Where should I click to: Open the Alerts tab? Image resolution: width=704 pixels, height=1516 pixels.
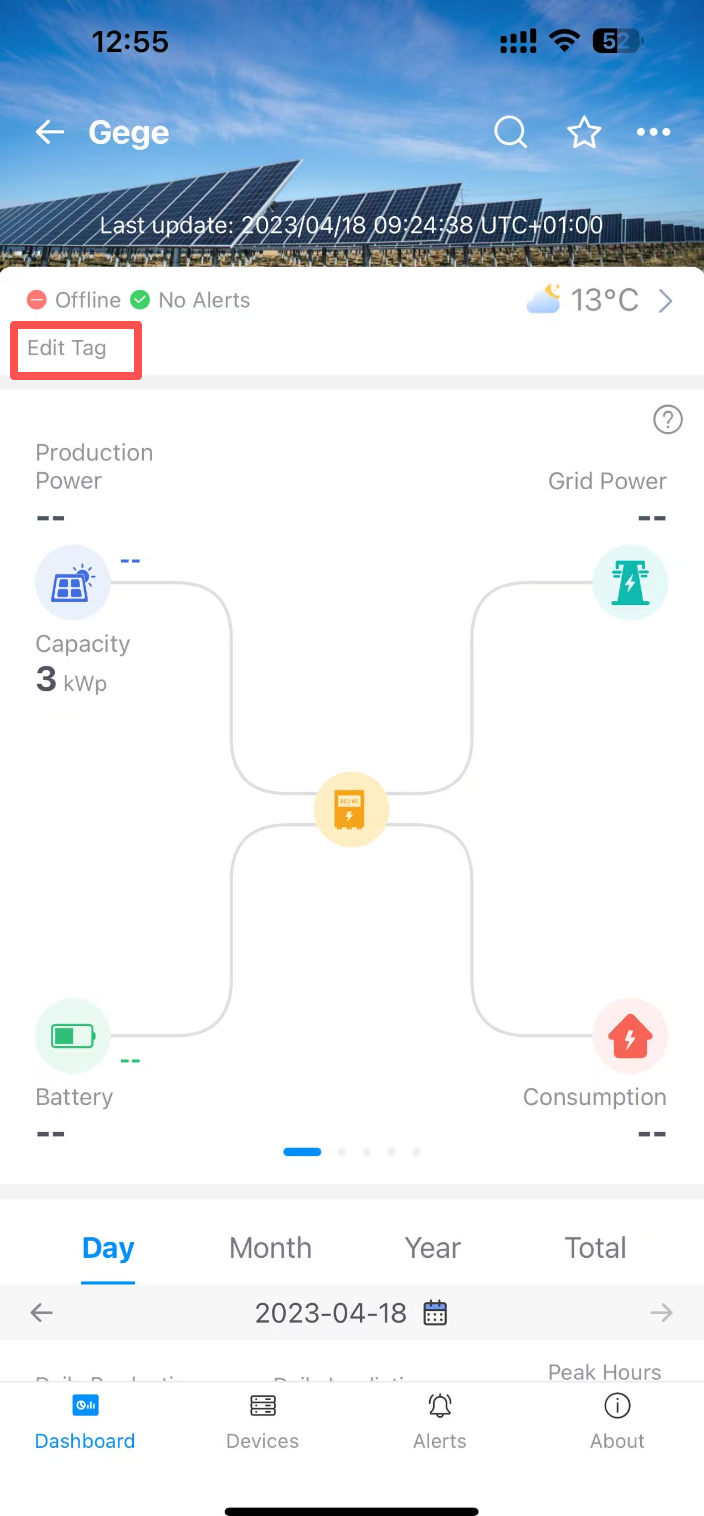point(440,1423)
